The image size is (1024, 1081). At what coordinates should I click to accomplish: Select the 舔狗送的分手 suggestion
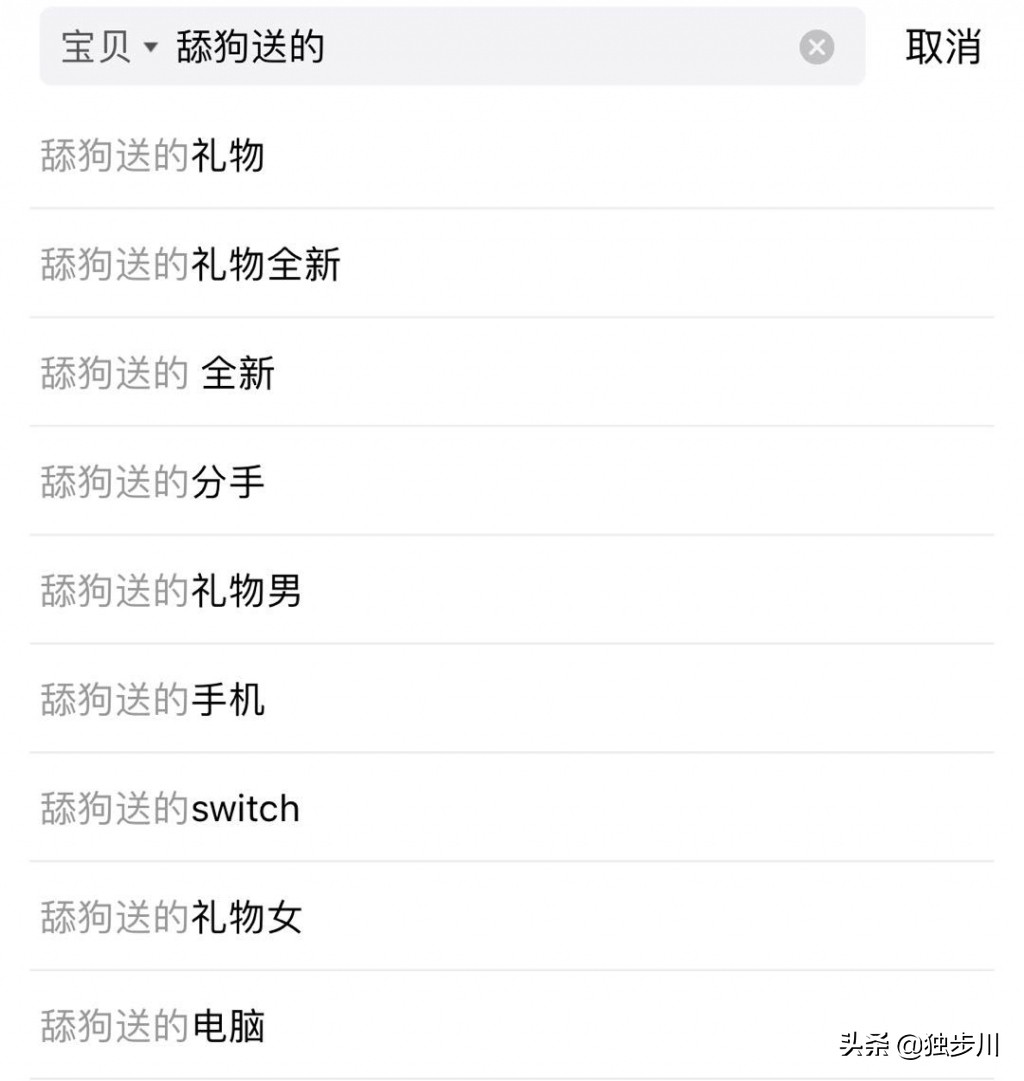(x=152, y=483)
